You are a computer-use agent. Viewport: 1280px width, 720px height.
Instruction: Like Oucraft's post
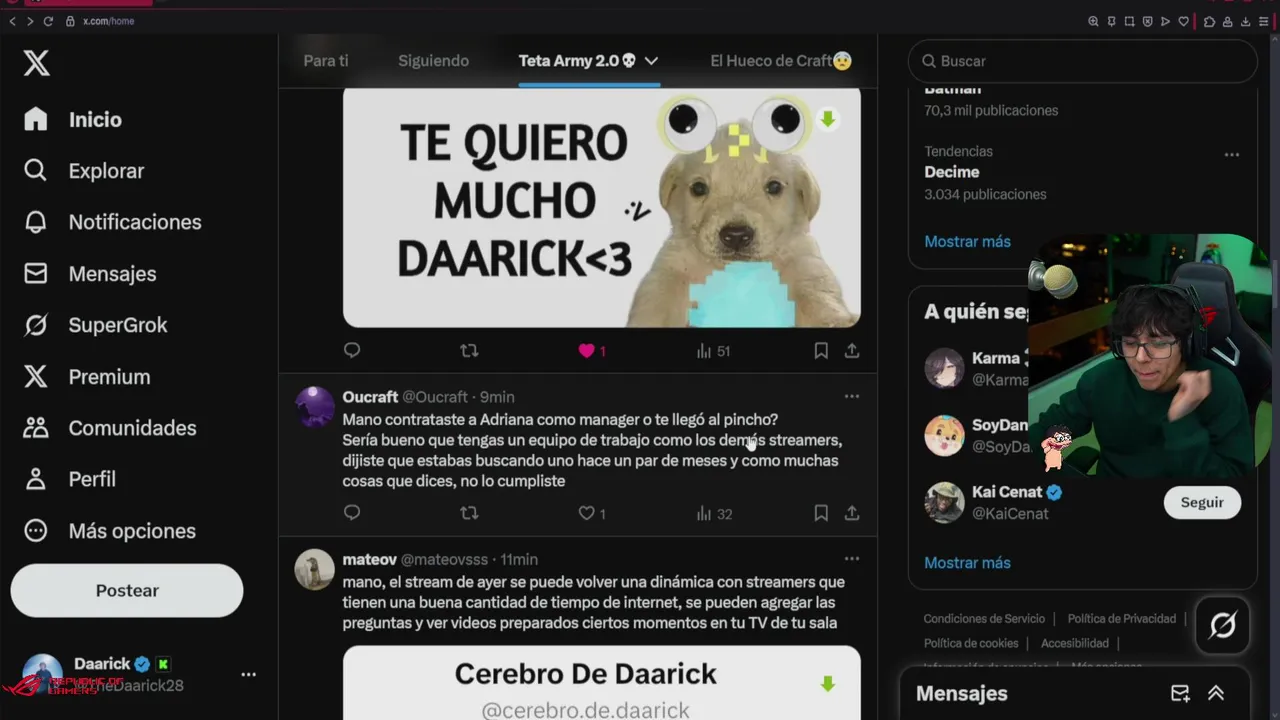click(587, 513)
